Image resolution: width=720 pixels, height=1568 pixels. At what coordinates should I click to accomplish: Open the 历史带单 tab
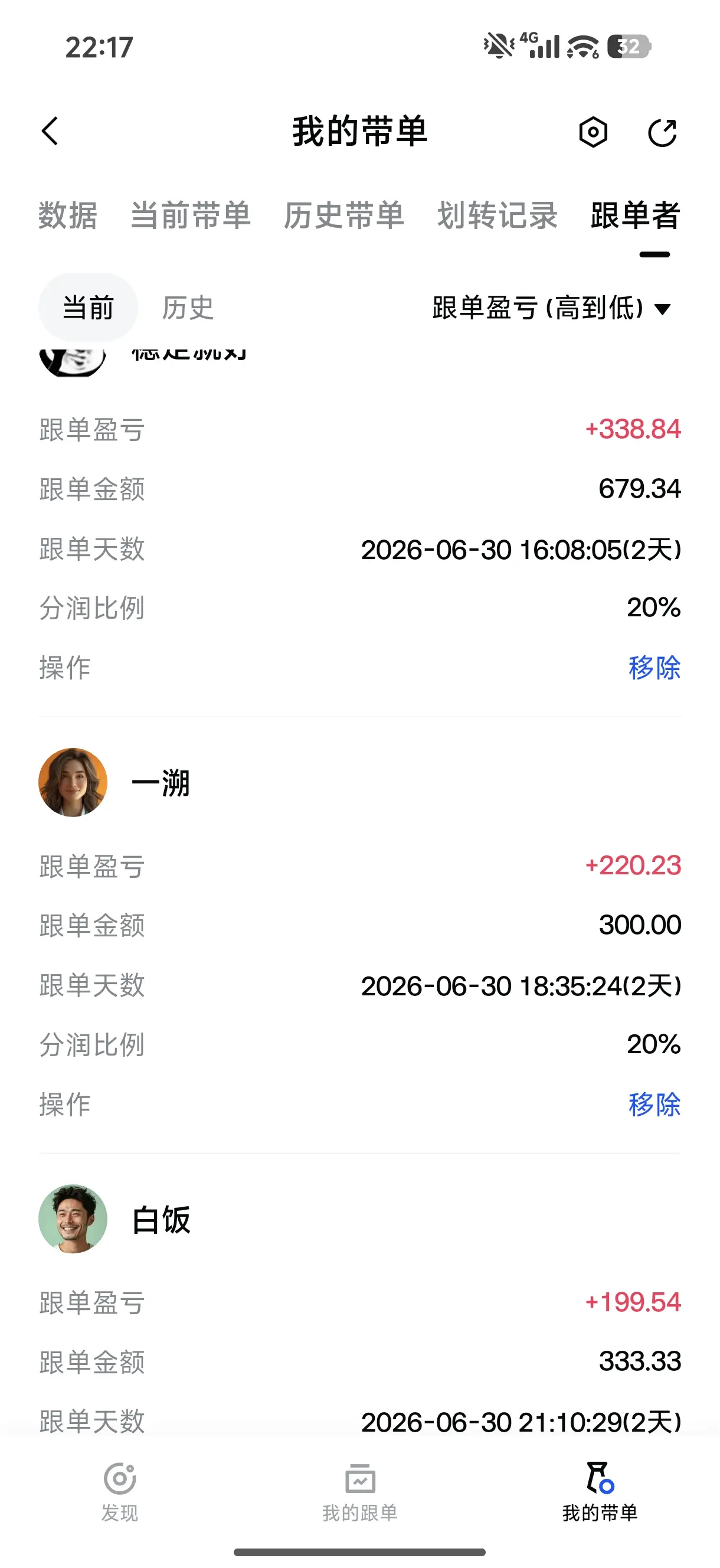point(344,215)
